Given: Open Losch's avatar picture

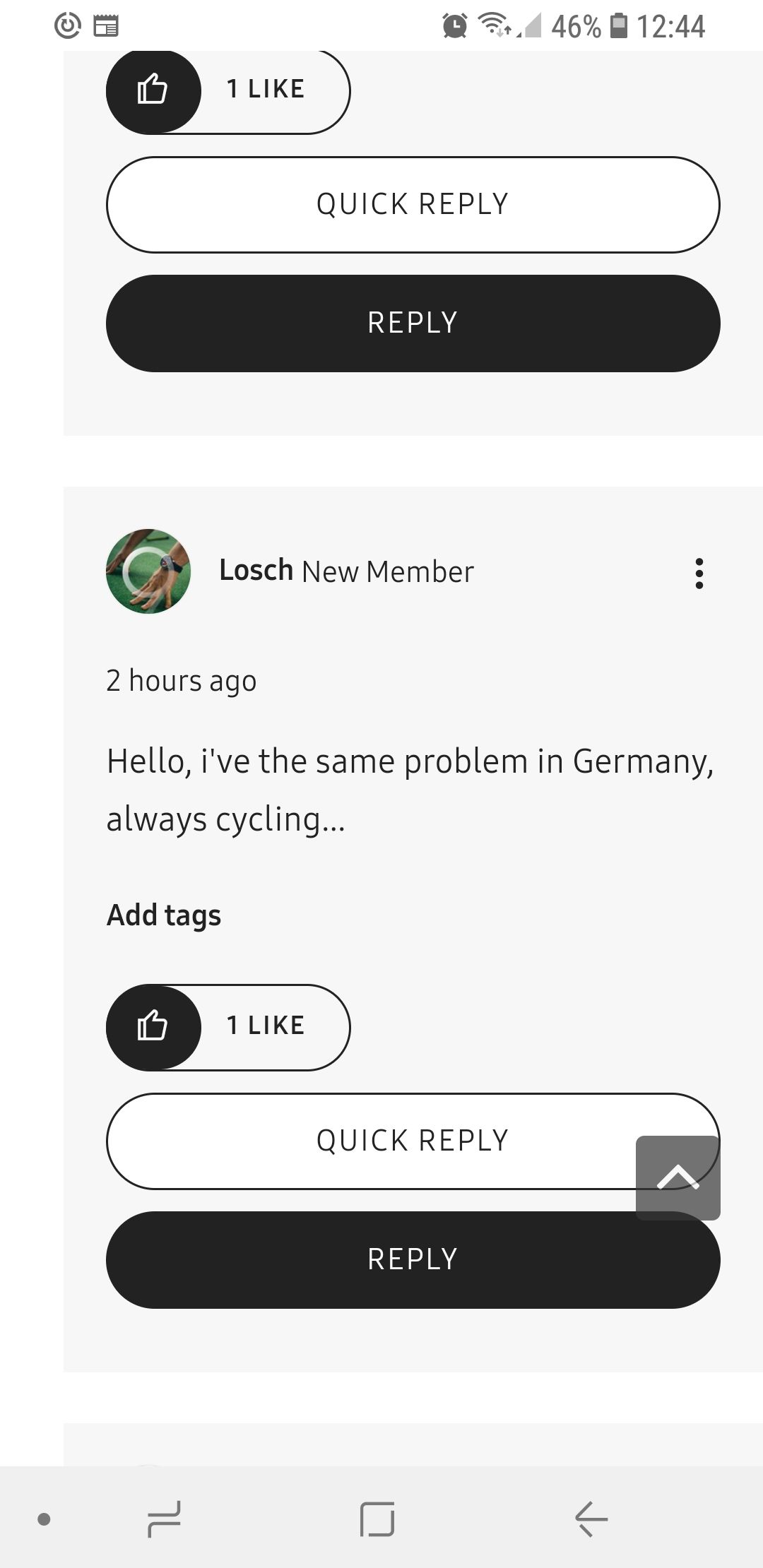Looking at the screenshot, I should click(148, 571).
